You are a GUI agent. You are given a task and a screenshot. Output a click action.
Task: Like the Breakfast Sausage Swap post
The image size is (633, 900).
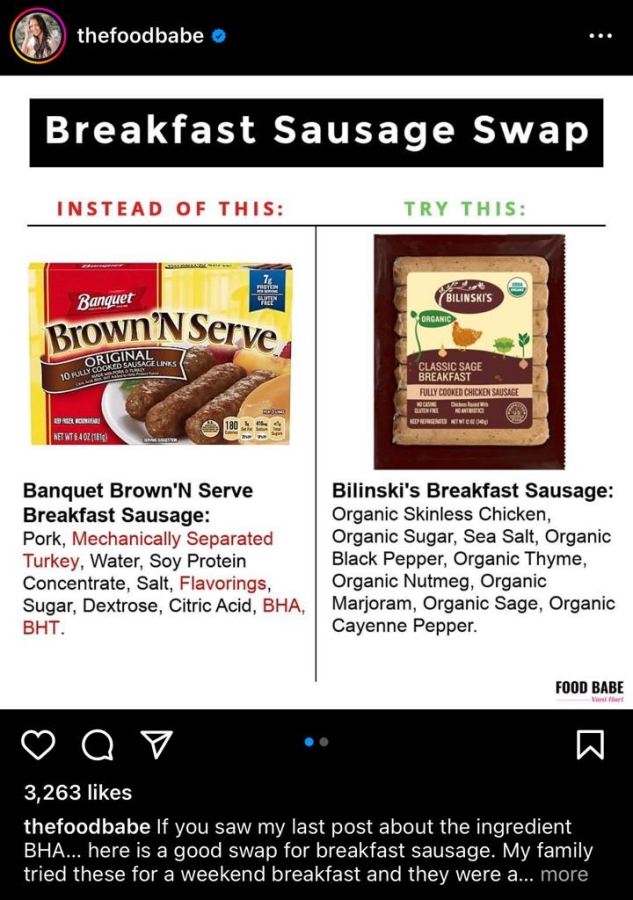click(38, 744)
